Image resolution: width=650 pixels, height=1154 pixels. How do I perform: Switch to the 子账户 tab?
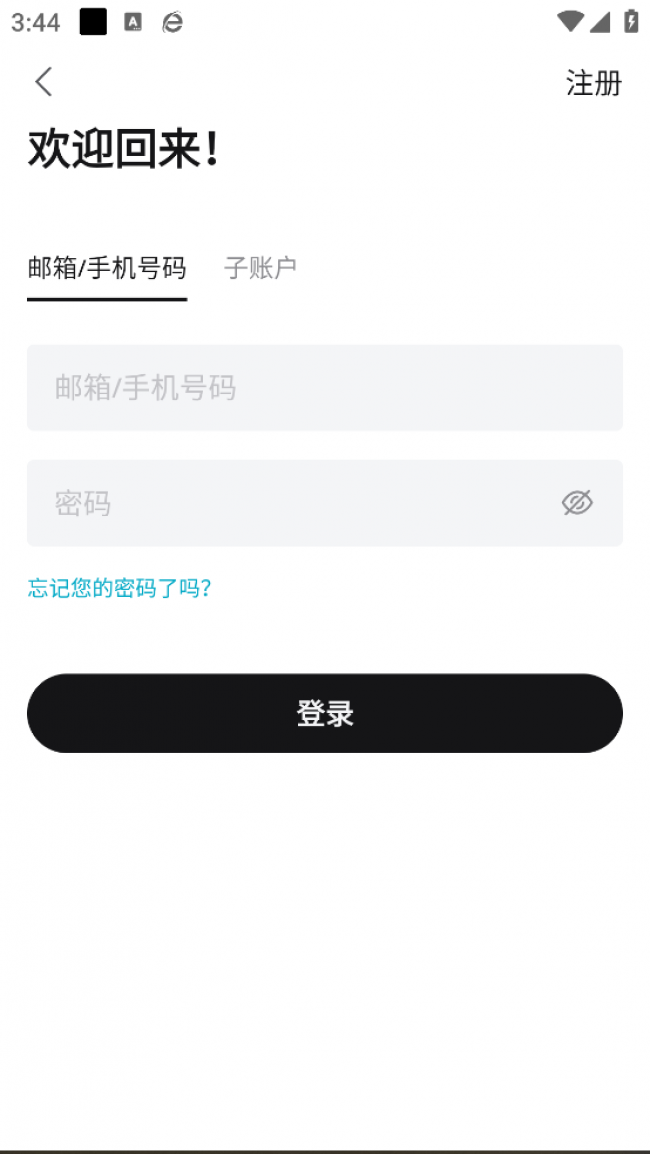point(260,268)
